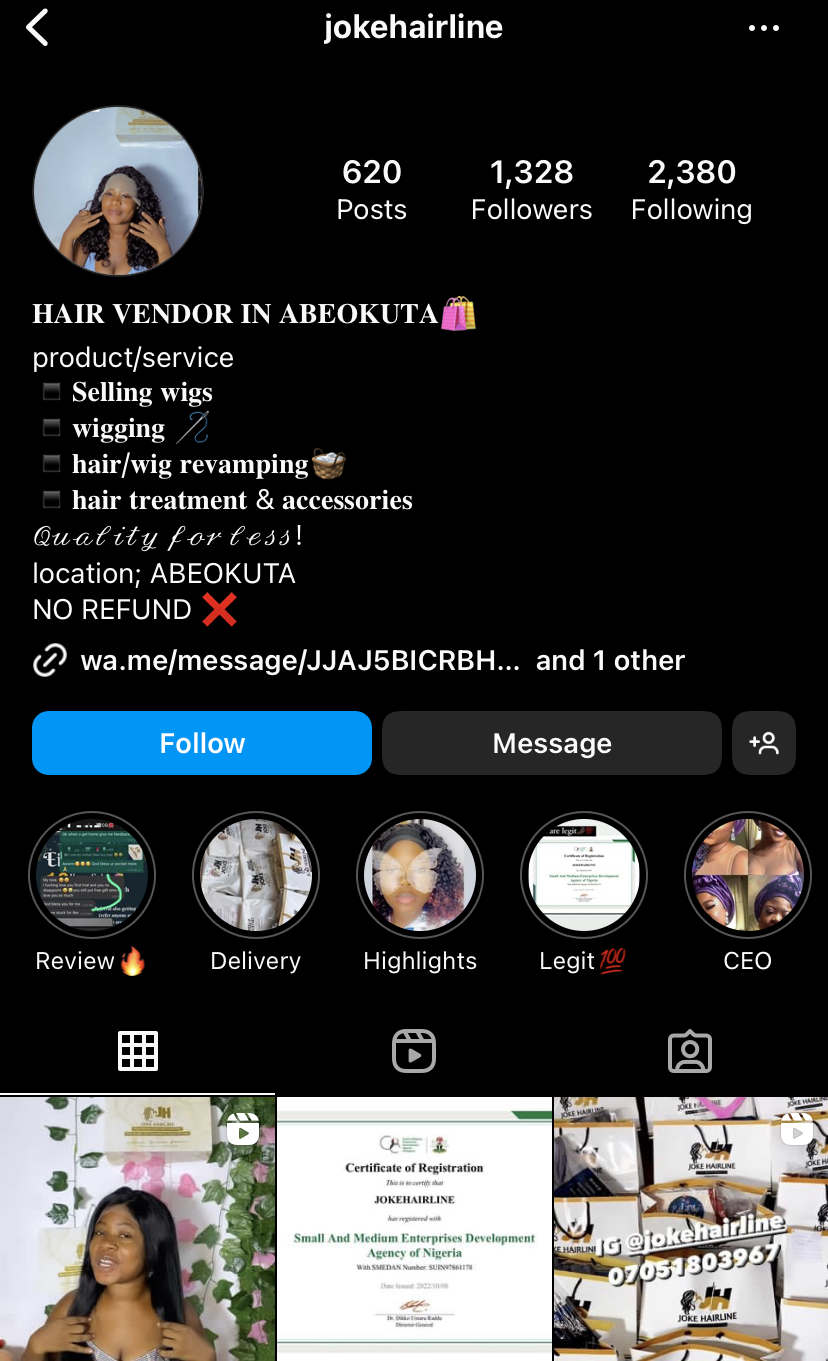
Task: Open the Following list
Action: coord(691,189)
